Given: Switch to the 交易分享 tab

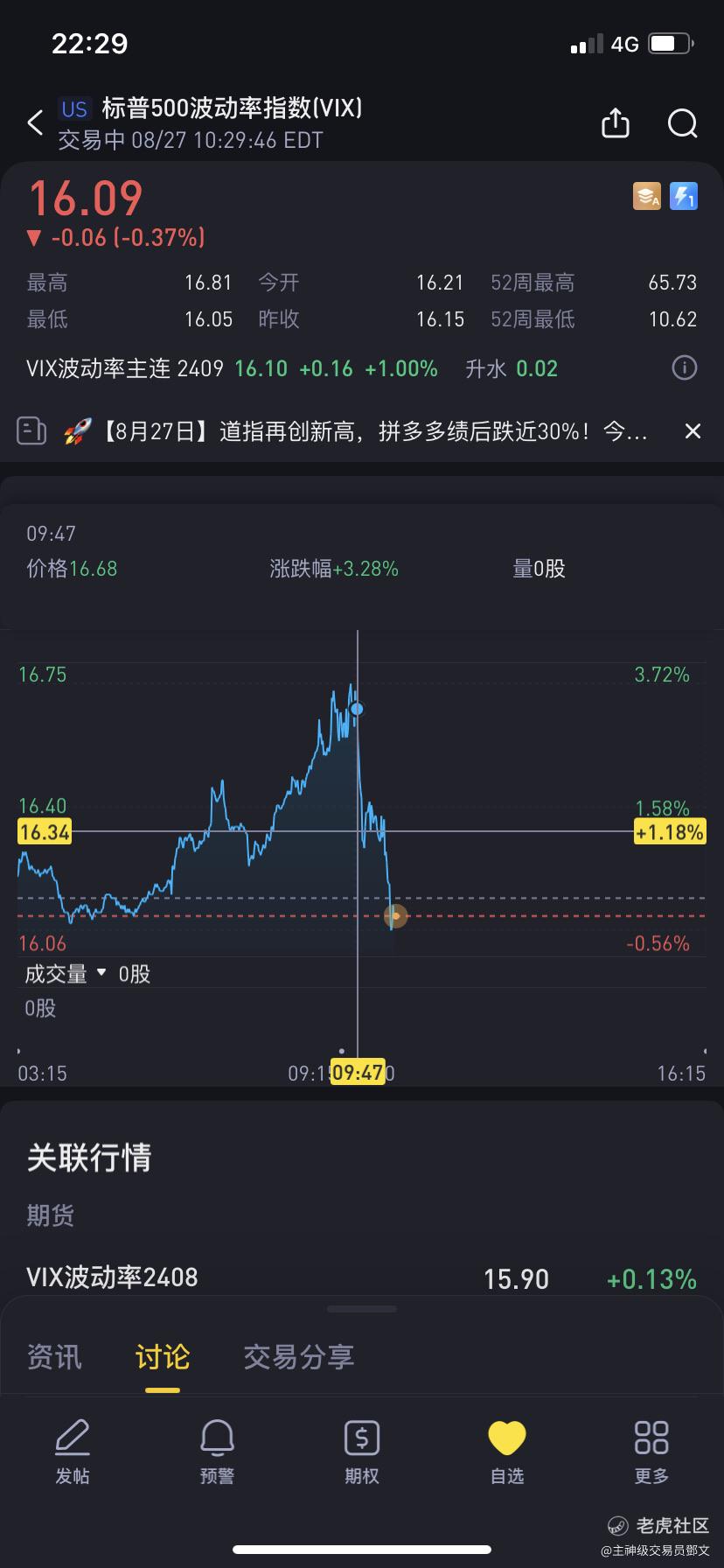Looking at the screenshot, I should tap(299, 1357).
